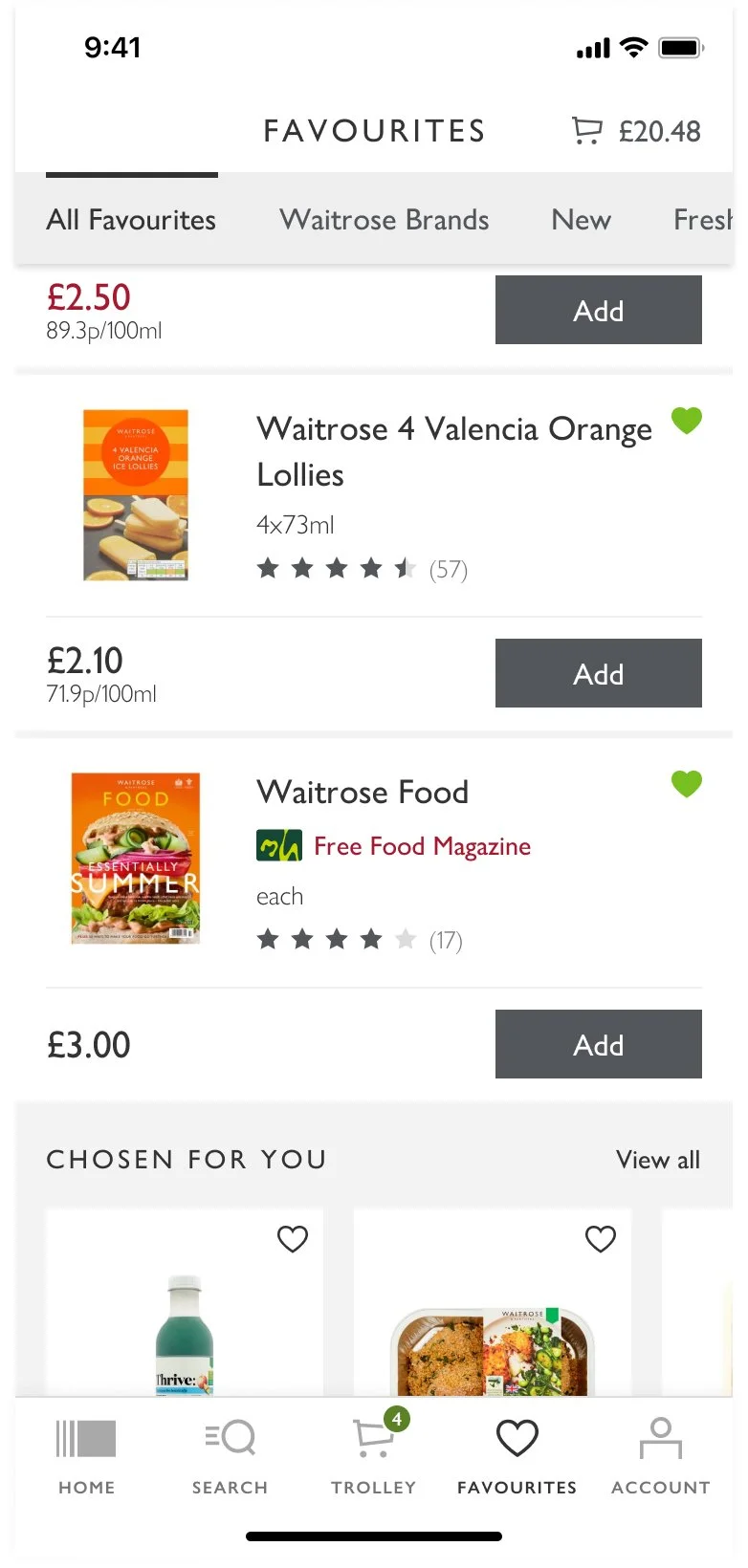Add Valencia Orange Lollies to trolley
The height and width of the screenshot is (1568, 748).
pos(598,673)
